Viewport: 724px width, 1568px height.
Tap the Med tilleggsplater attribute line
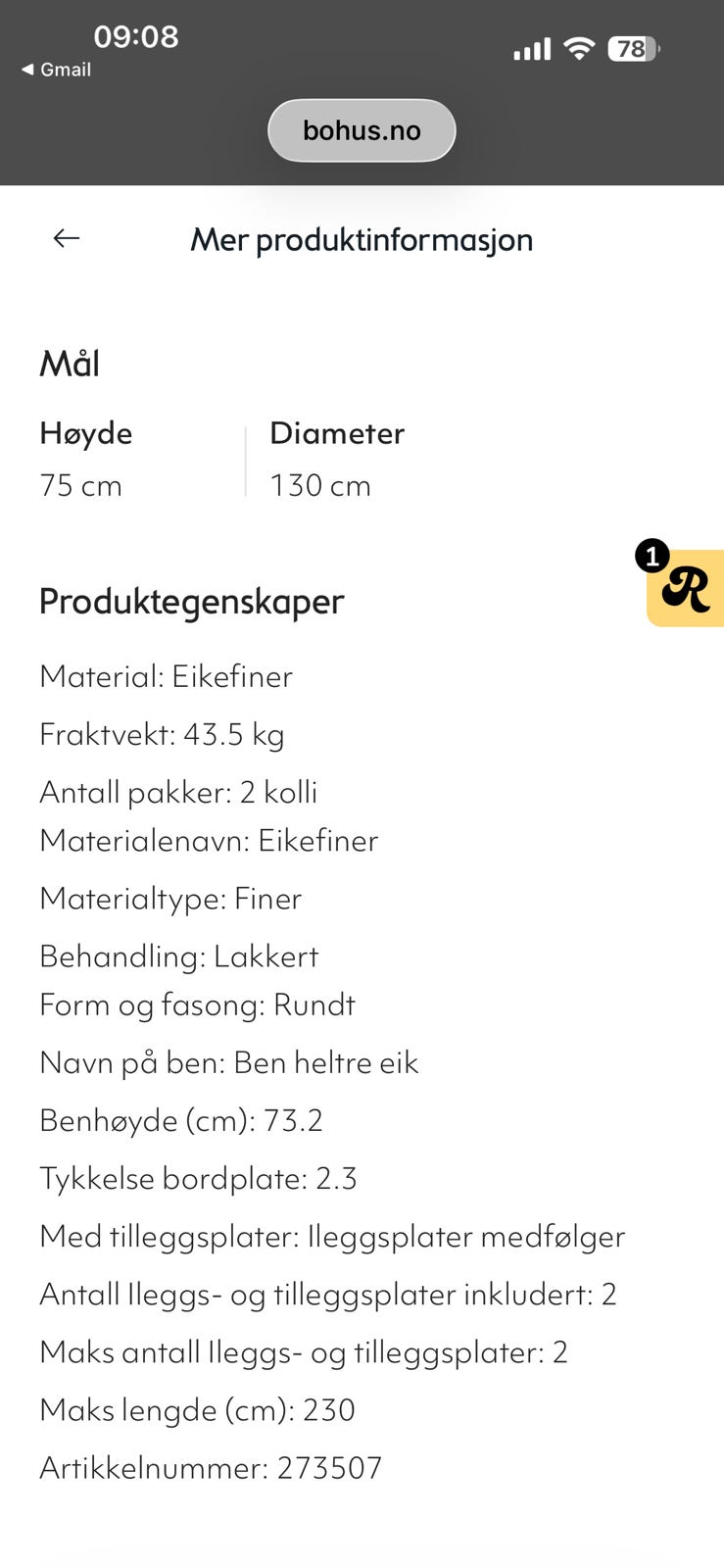point(332,1236)
